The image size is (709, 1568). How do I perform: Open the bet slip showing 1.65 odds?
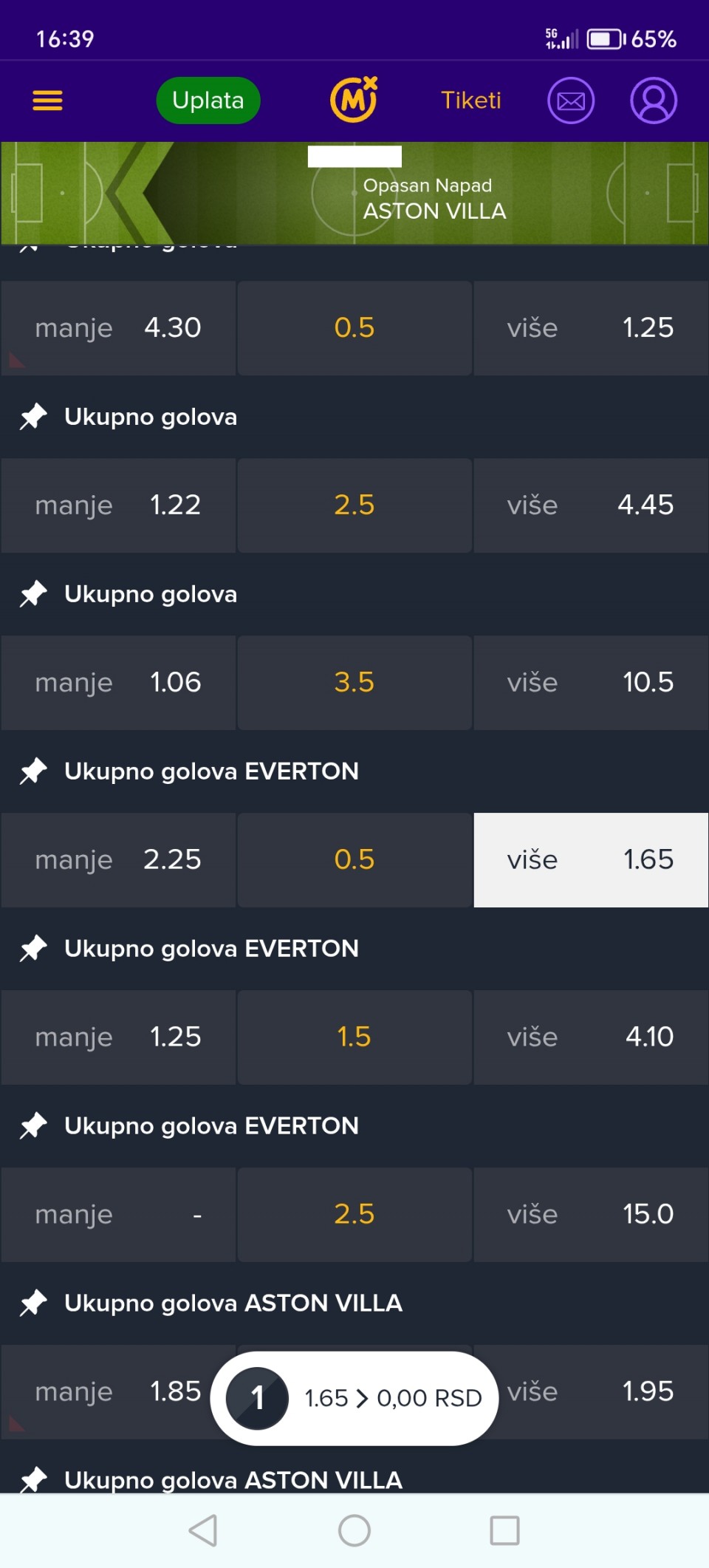coord(354,1398)
